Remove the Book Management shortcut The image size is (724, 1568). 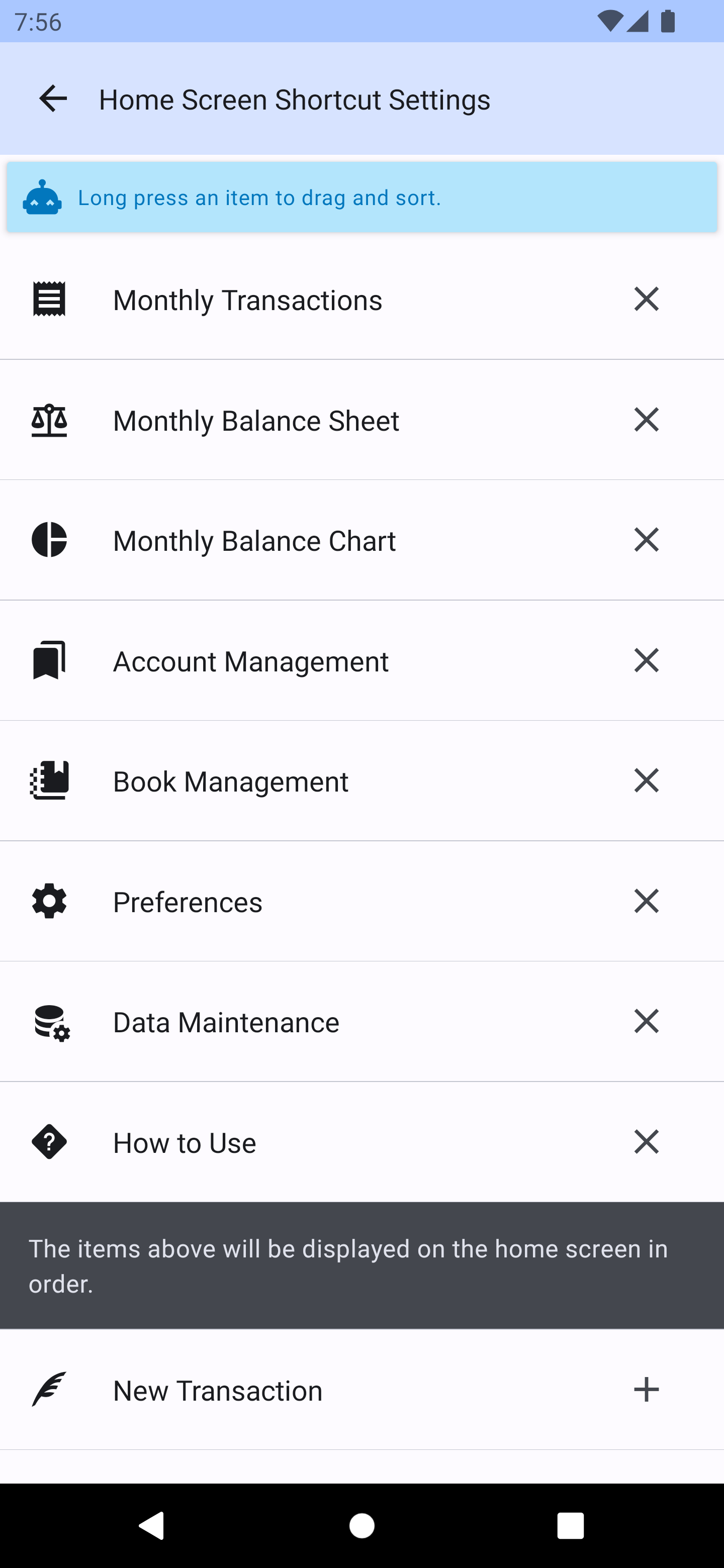pyautogui.click(x=646, y=780)
